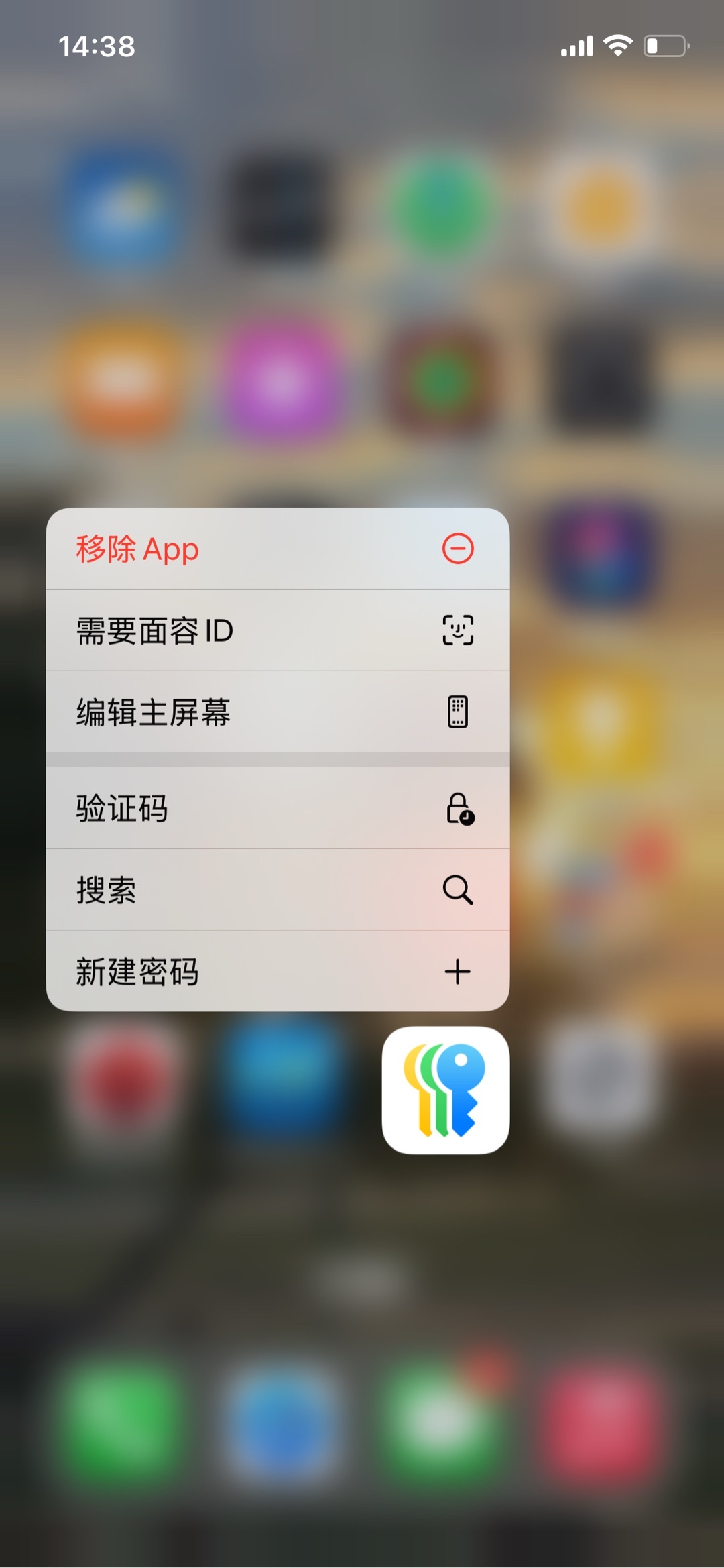Viewport: 724px width, 1568px height.
Task: Select 搜索 quick action
Action: (x=277, y=890)
